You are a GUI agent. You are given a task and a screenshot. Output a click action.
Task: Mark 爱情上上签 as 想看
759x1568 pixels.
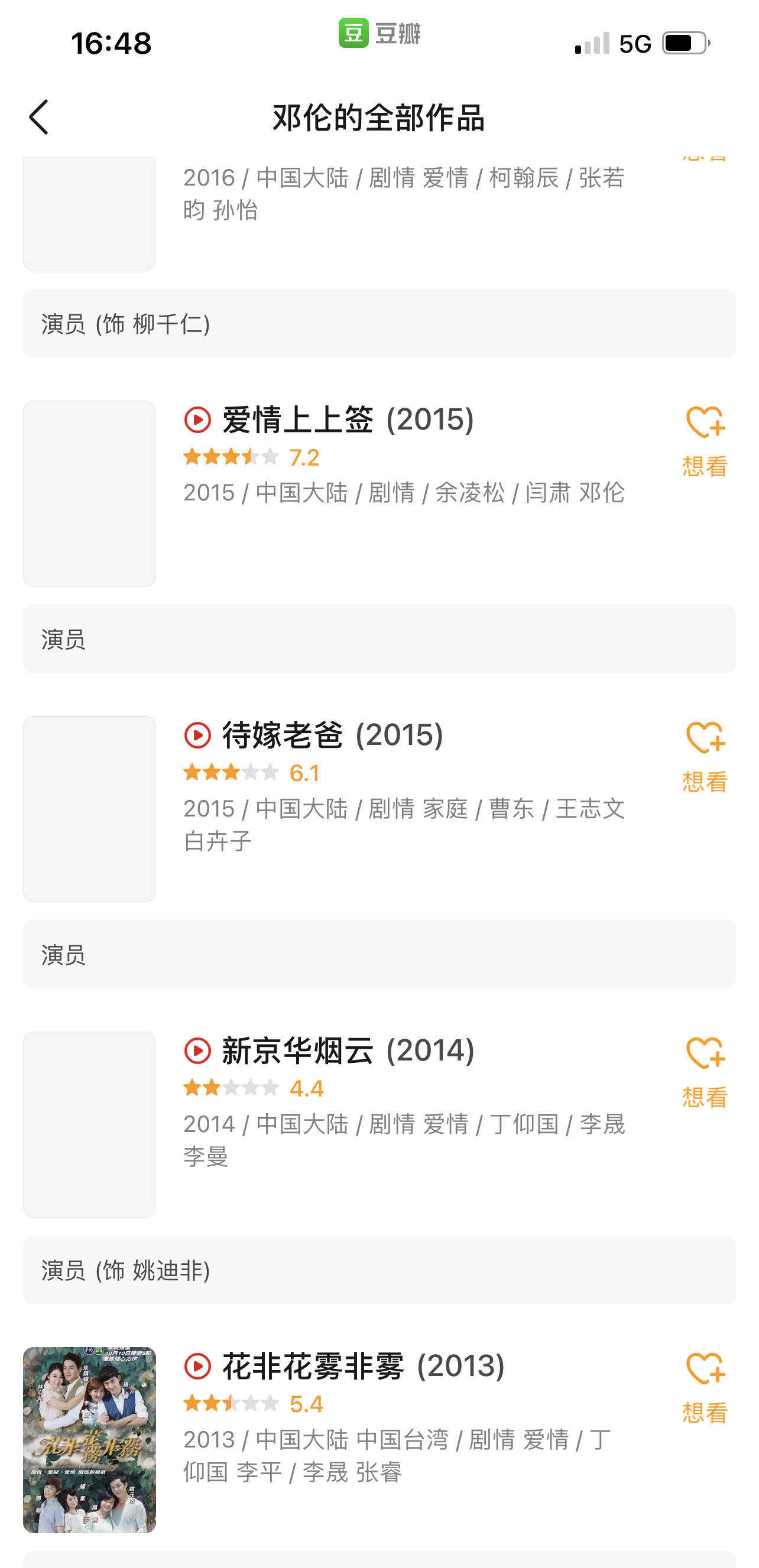[705, 441]
